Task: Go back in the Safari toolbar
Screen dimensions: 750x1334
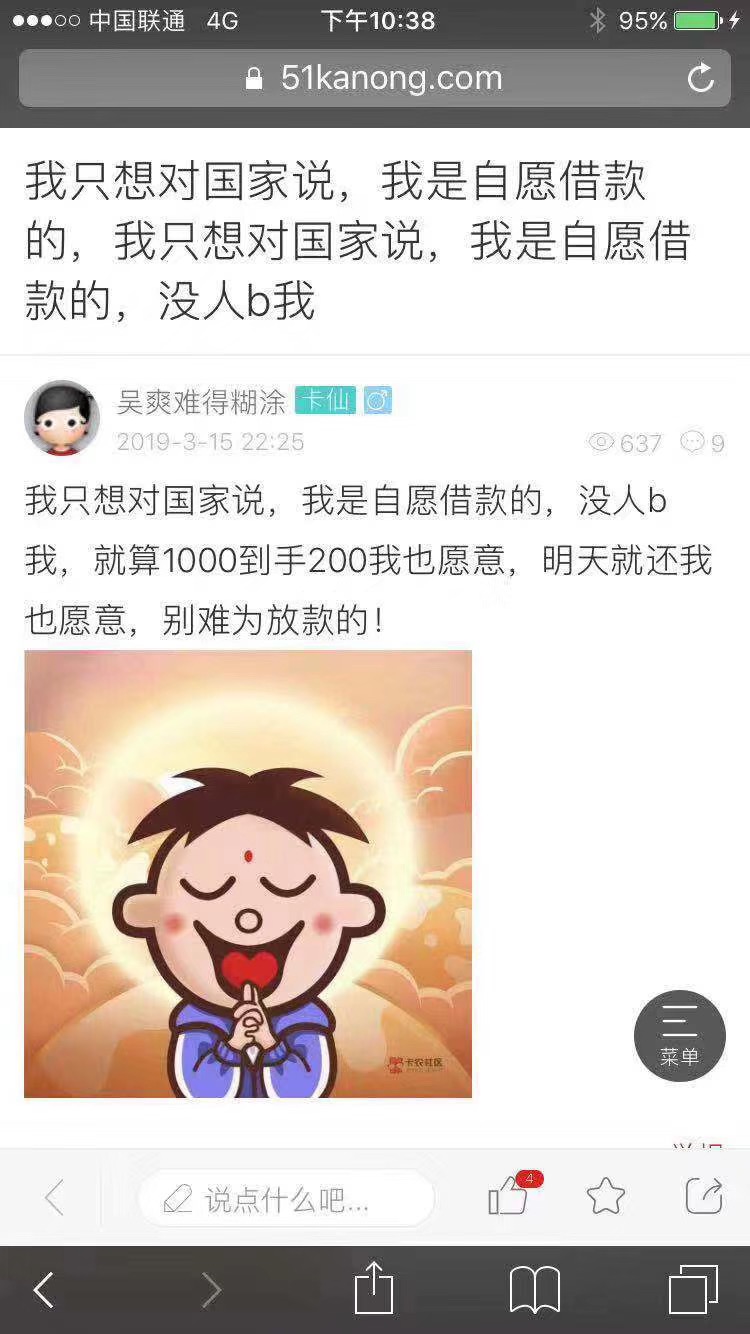Action: [x=44, y=1290]
